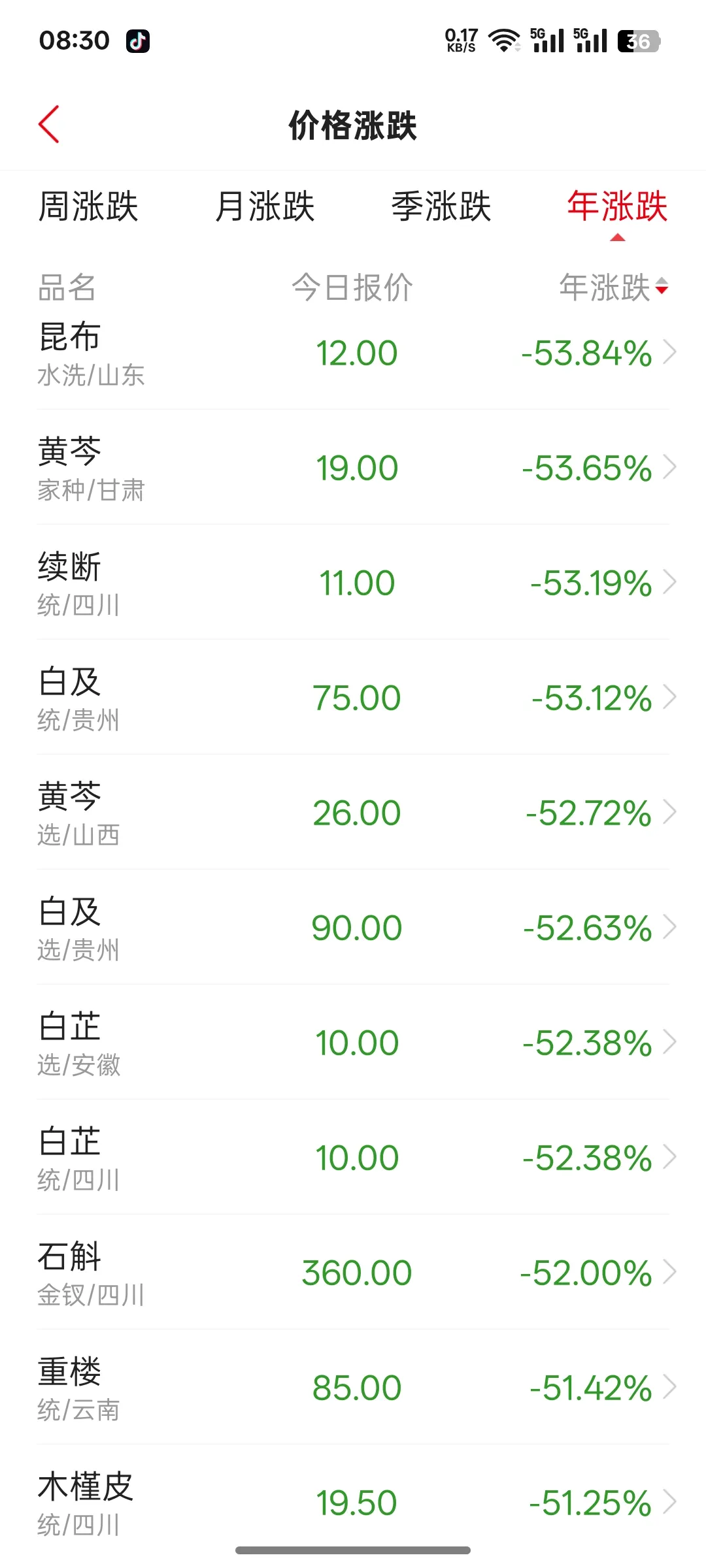
Task: Open the 黄芩 家种/甘肃 row
Action: click(353, 467)
